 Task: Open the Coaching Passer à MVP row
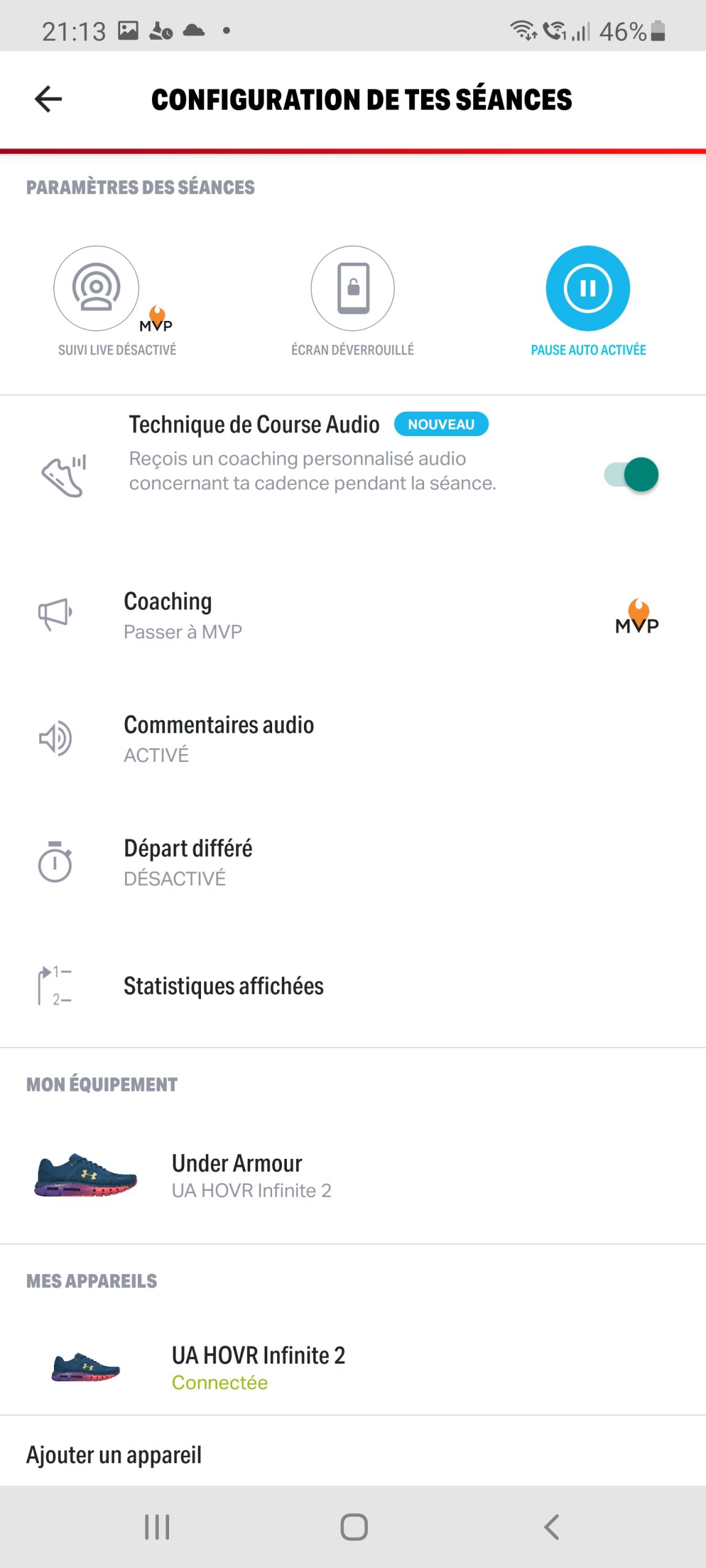coord(353,615)
